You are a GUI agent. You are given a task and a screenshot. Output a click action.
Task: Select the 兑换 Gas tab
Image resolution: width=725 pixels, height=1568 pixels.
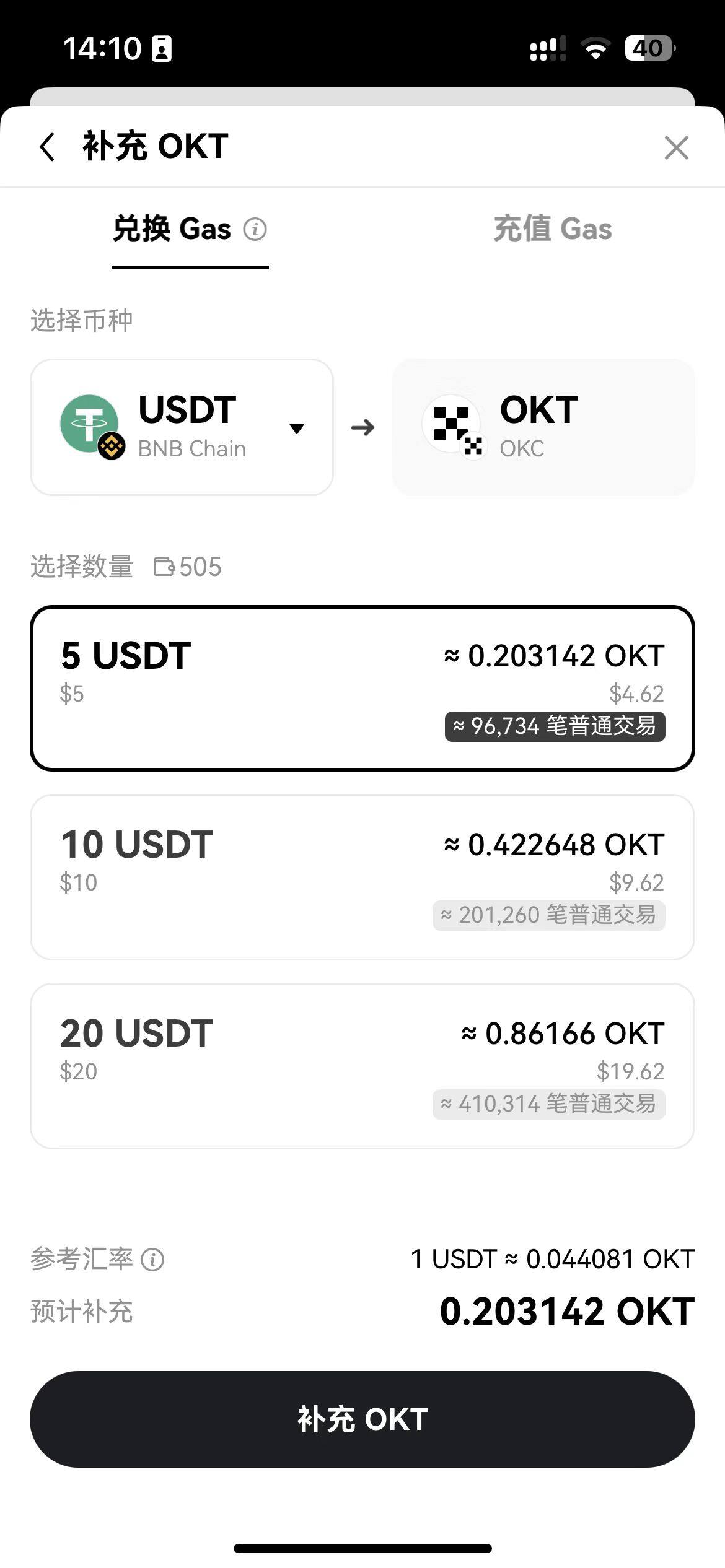[x=172, y=229]
